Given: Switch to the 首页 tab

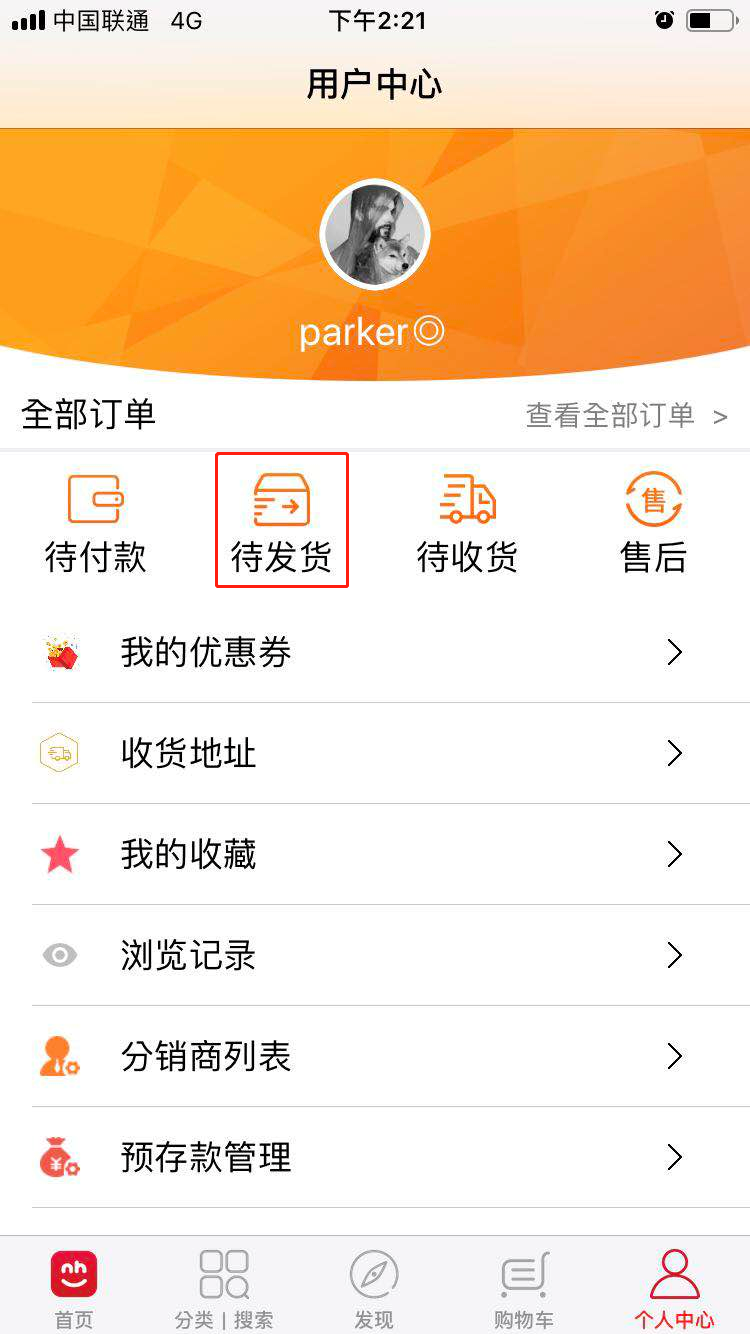Looking at the screenshot, I should coord(74,1288).
